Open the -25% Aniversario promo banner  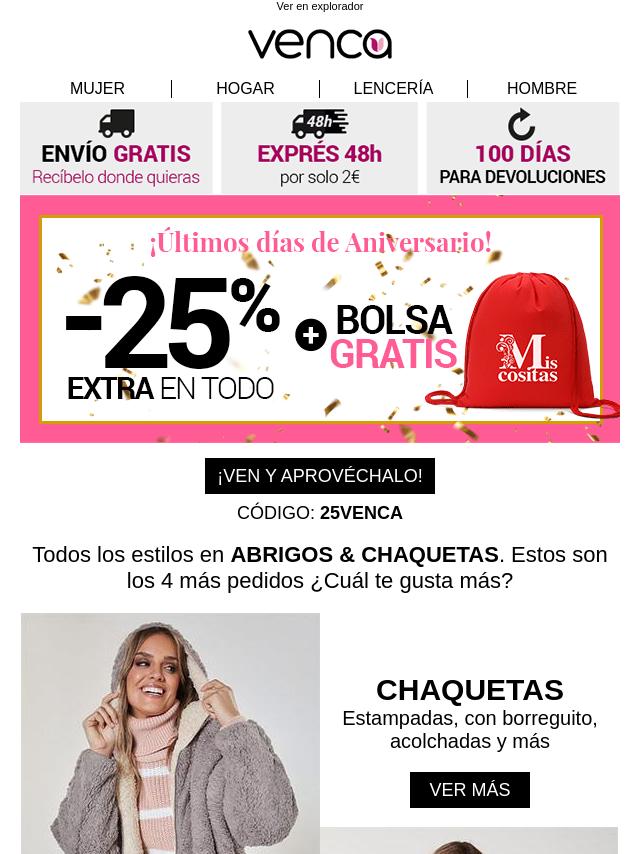point(320,319)
